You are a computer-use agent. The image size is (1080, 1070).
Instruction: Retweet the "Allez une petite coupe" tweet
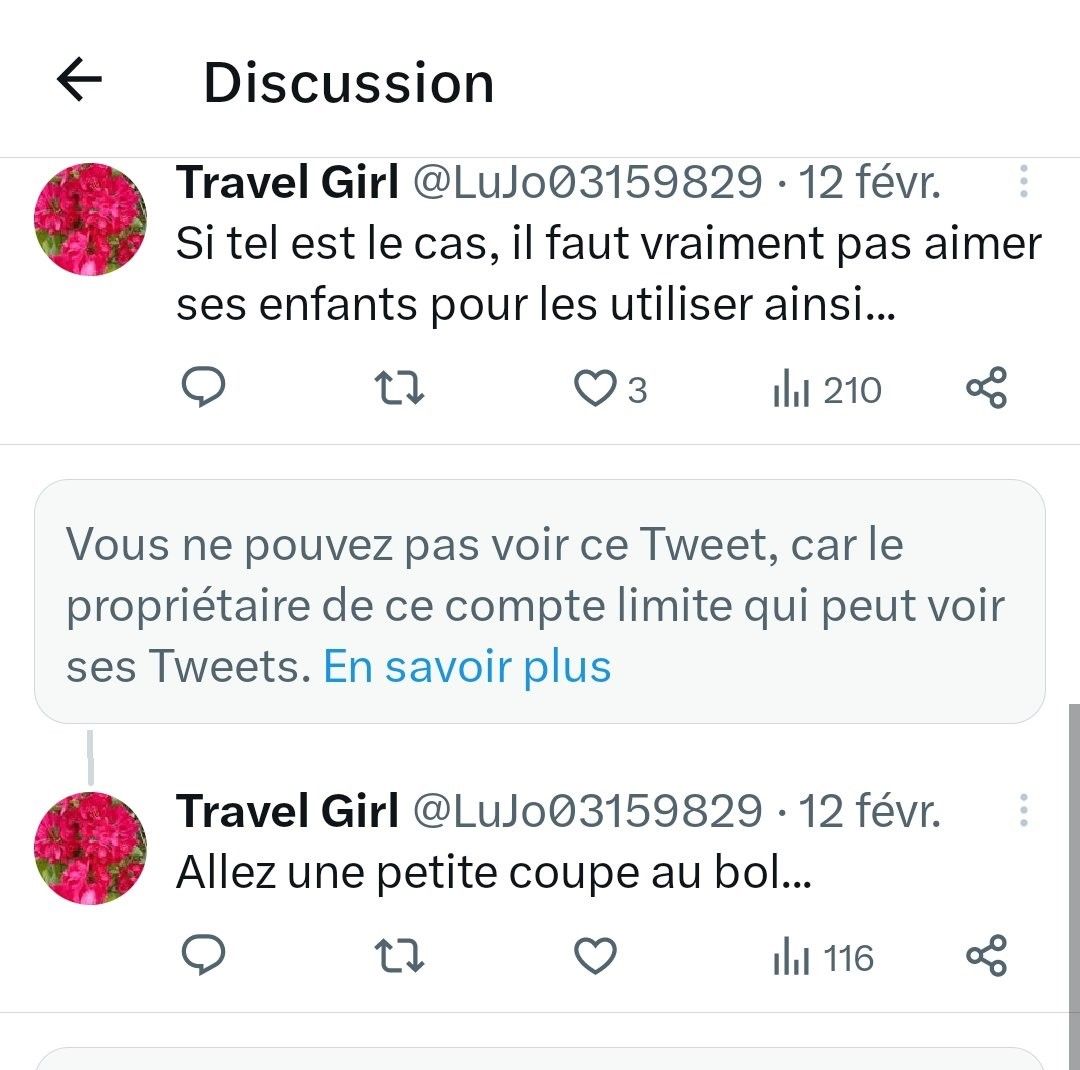[x=398, y=958]
